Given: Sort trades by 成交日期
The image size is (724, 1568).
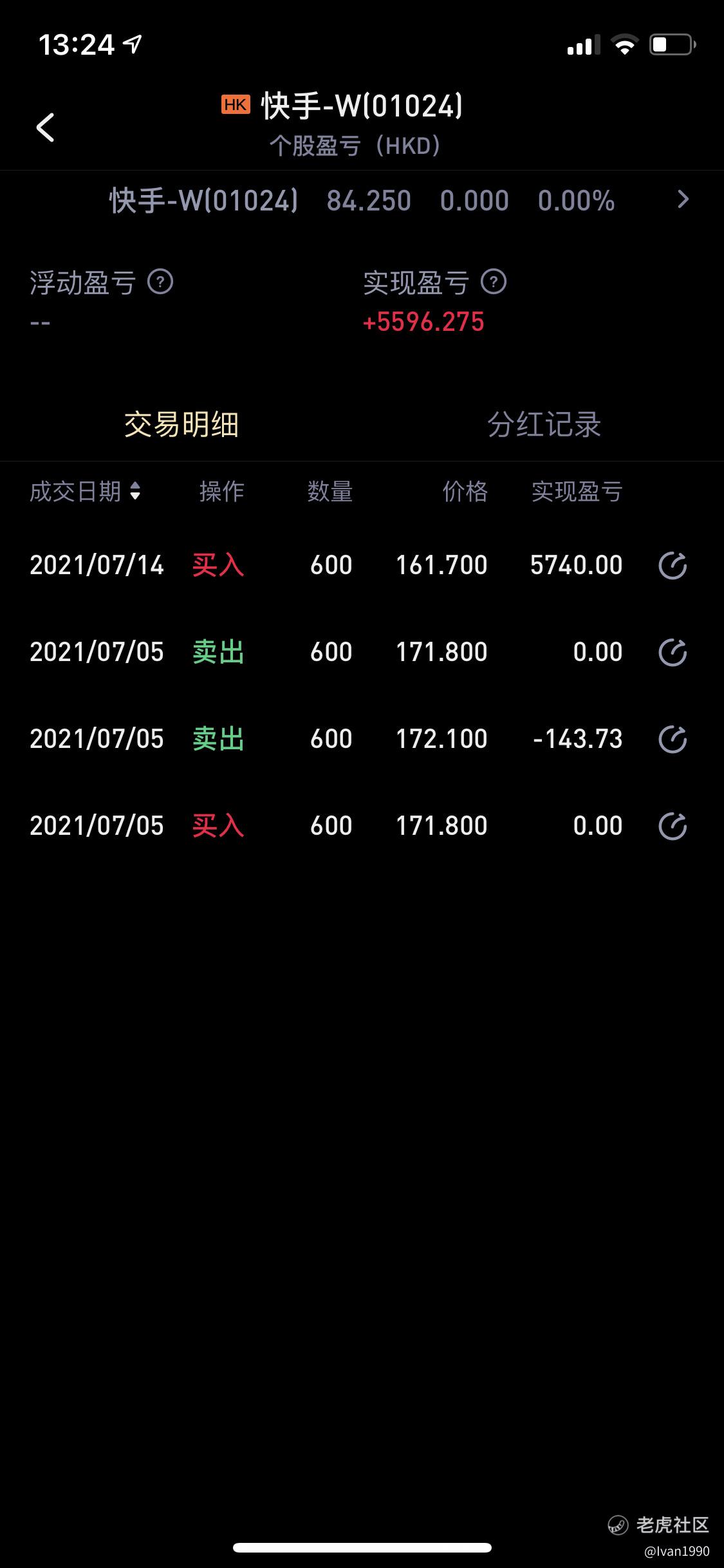Looking at the screenshot, I should click(x=85, y=492).
